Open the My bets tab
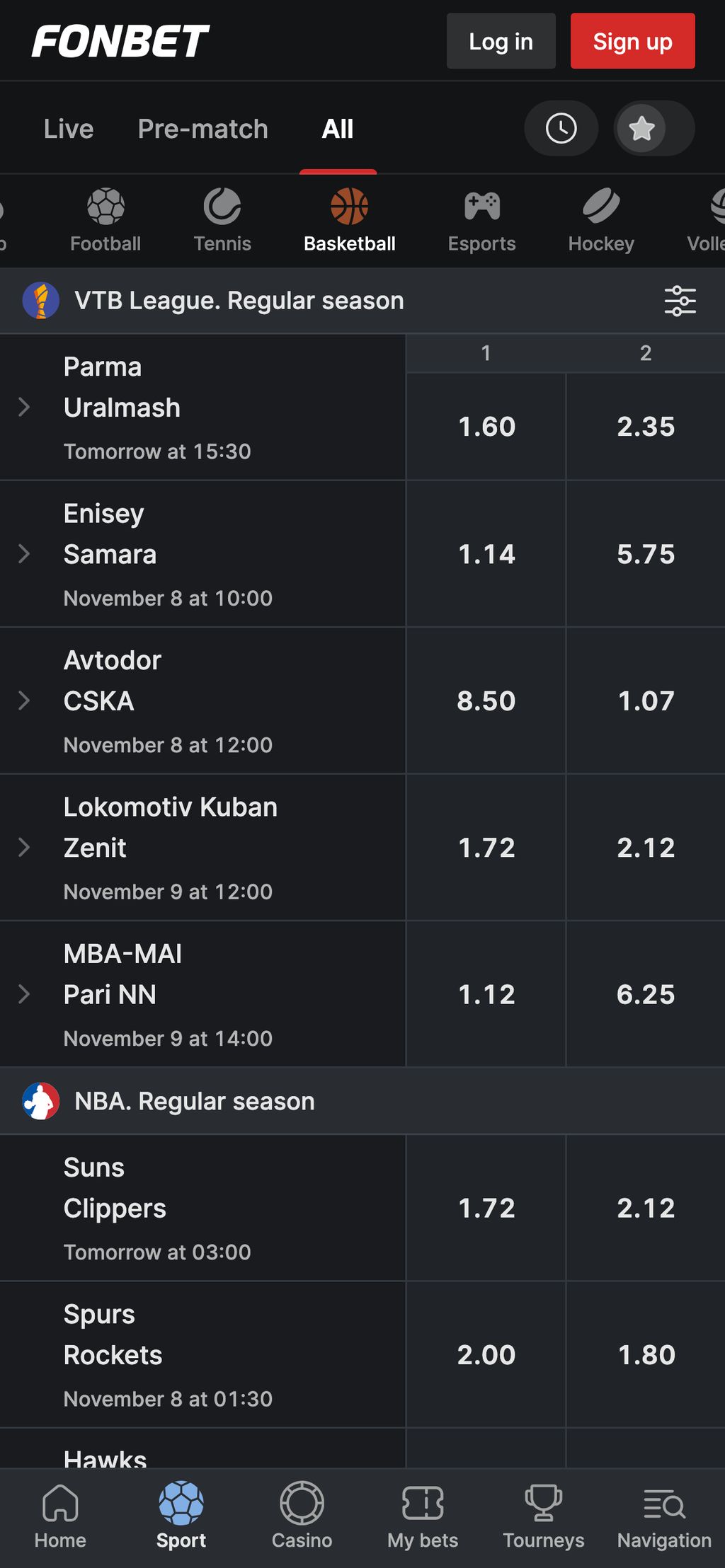 423,1516
